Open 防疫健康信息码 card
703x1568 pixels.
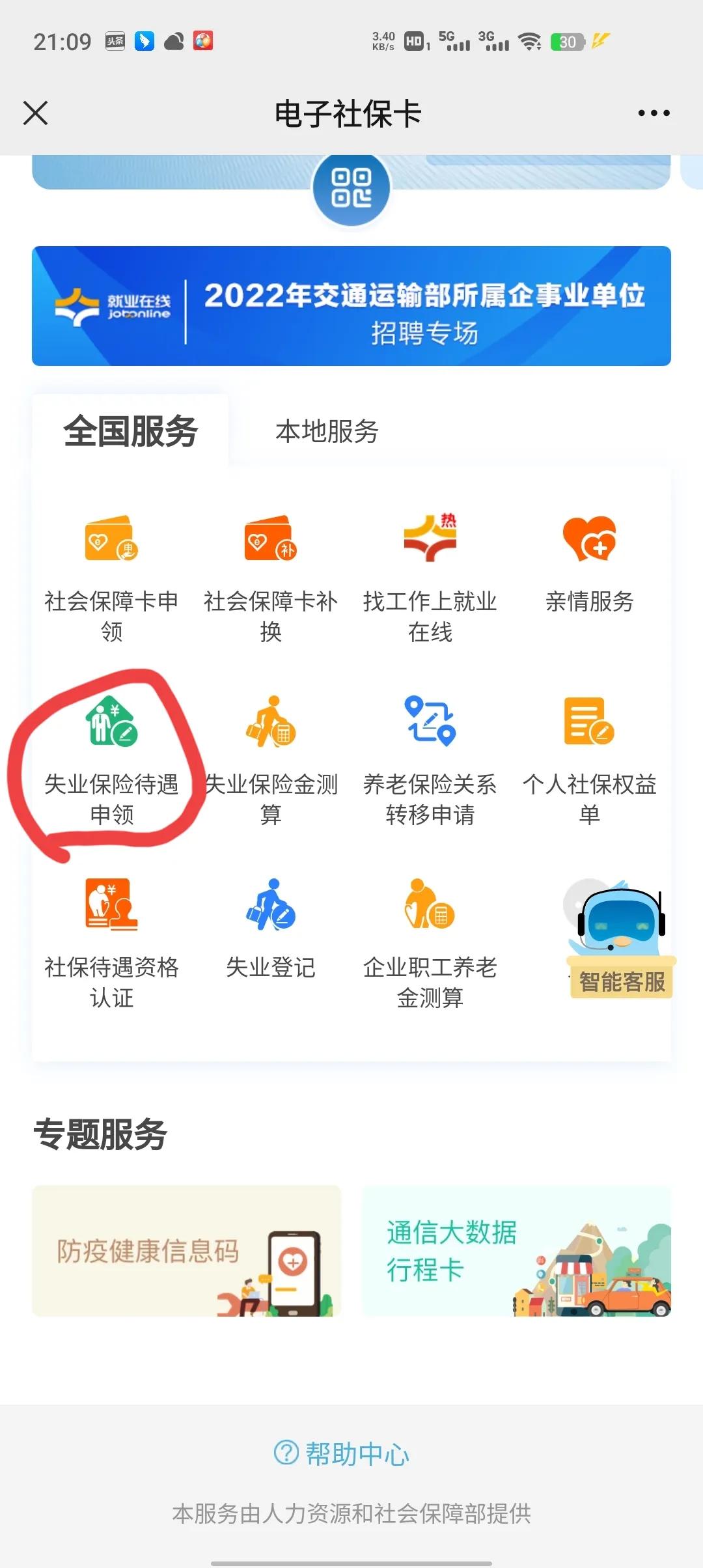click(x=187, y=1250)
